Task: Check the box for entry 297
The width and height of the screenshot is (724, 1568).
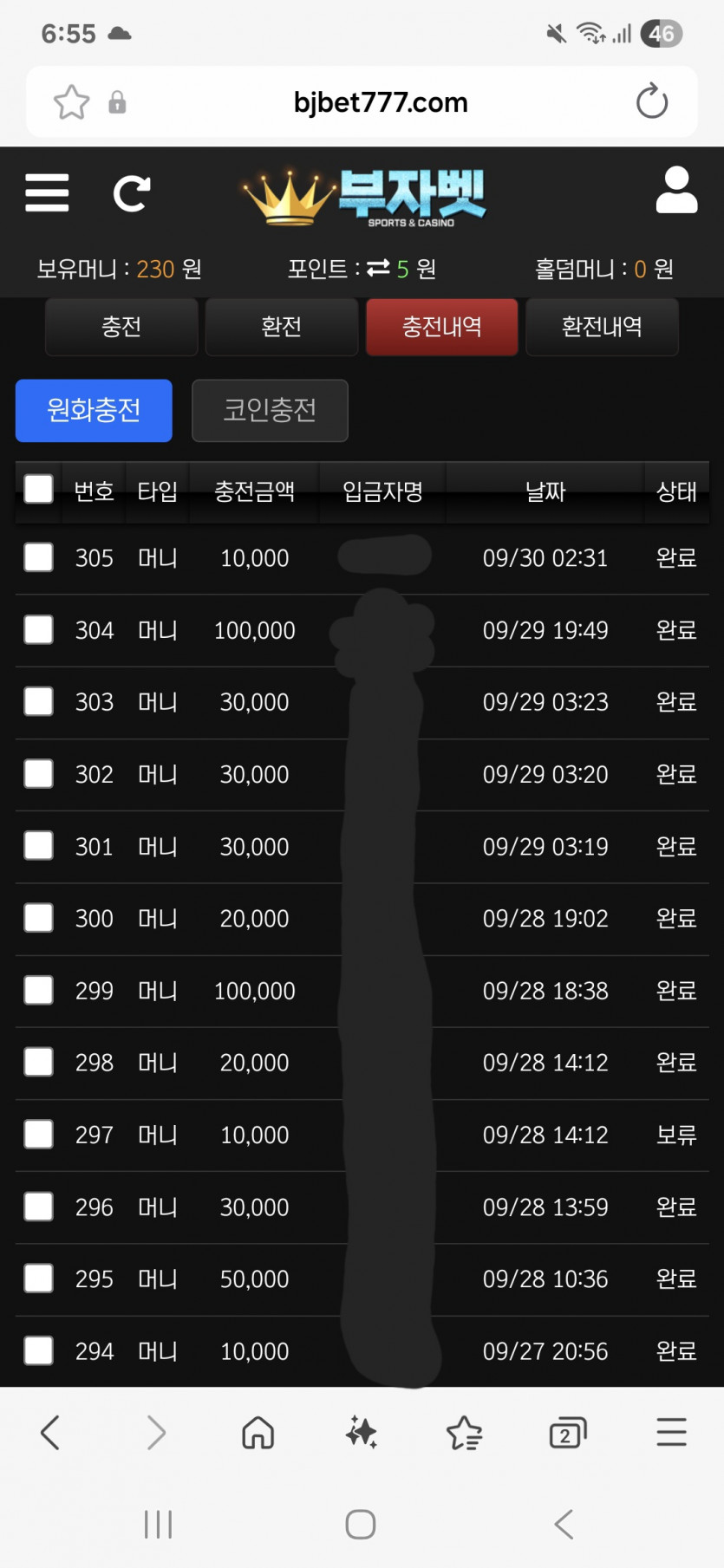Action: coord(38,1134)
